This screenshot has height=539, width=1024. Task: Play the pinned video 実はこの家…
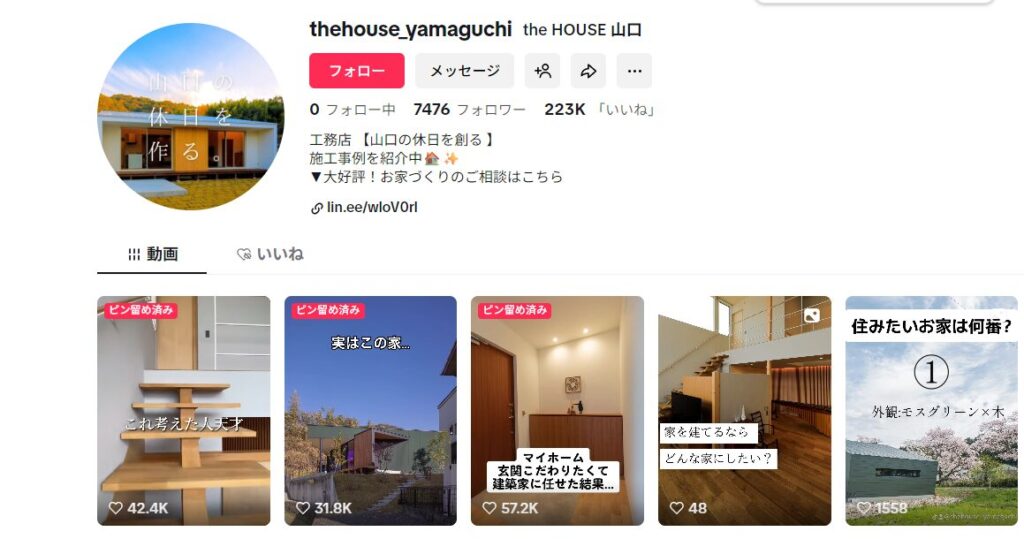coord(370,410)
